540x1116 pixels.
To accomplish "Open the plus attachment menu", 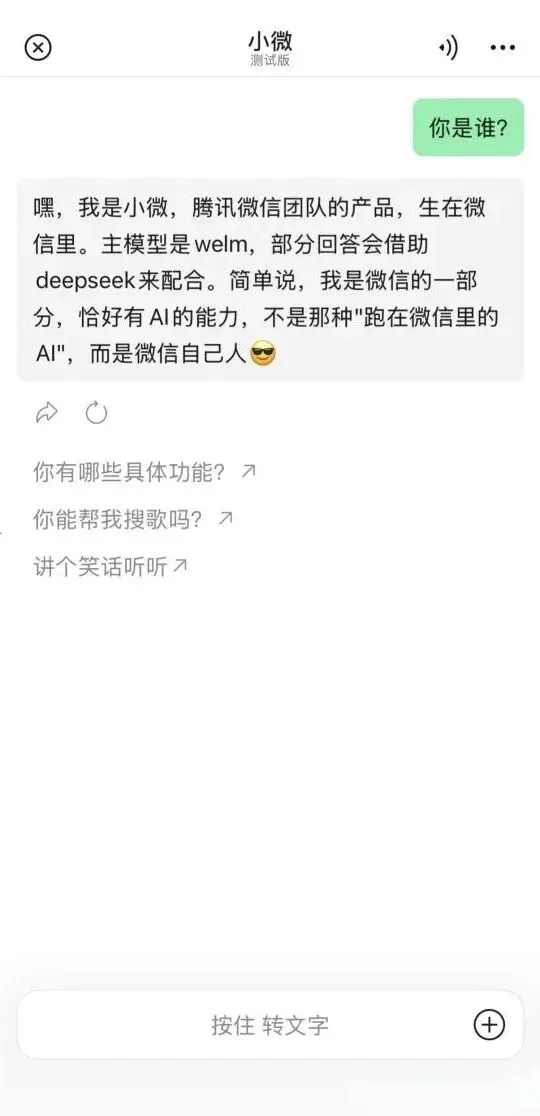I will tap(489, 1025).
